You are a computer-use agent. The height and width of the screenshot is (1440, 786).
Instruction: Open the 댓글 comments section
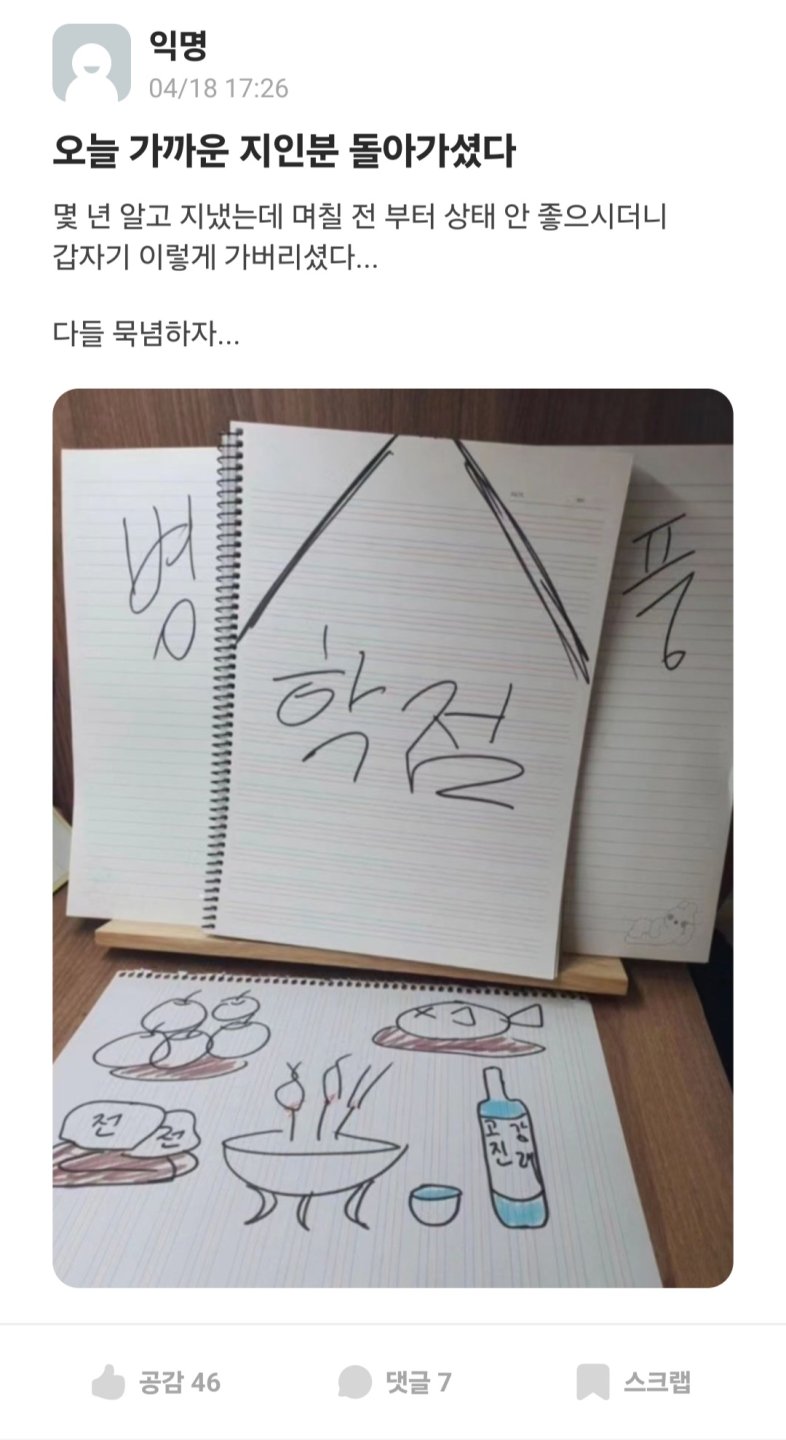tap(395, 1382)
